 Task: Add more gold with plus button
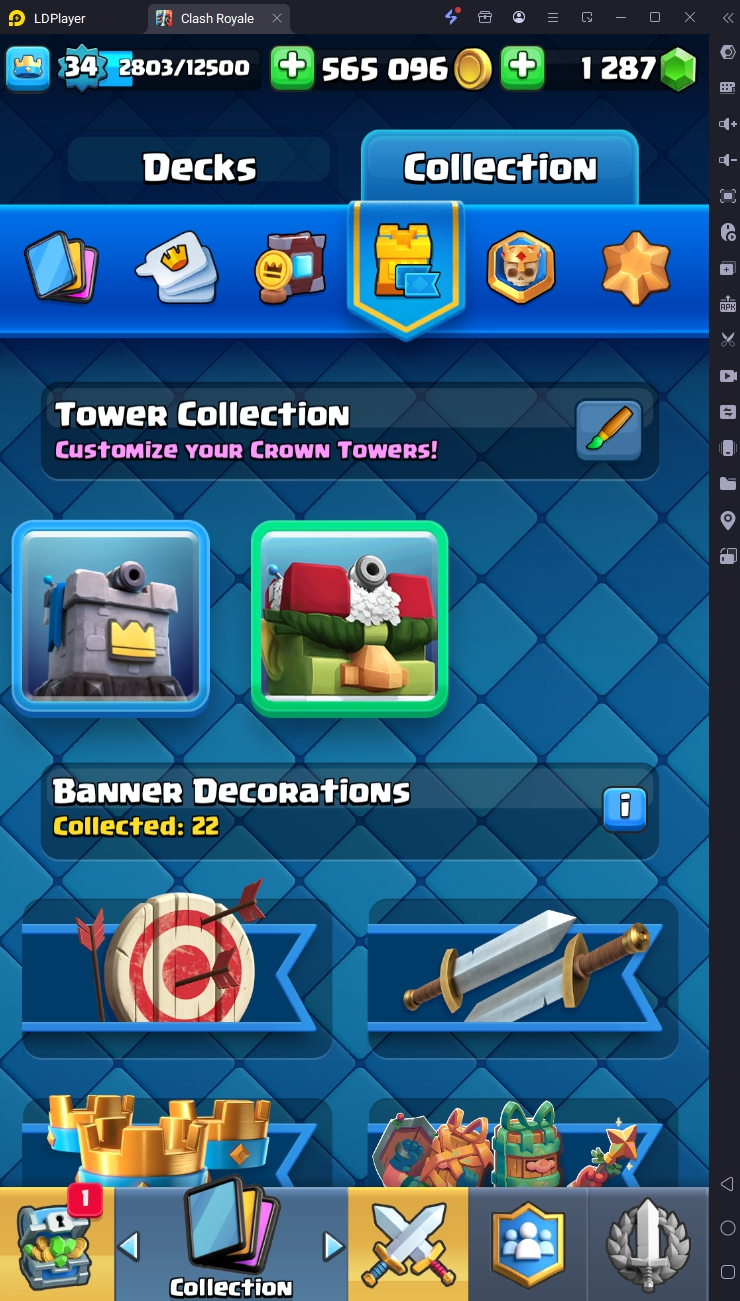292,68
